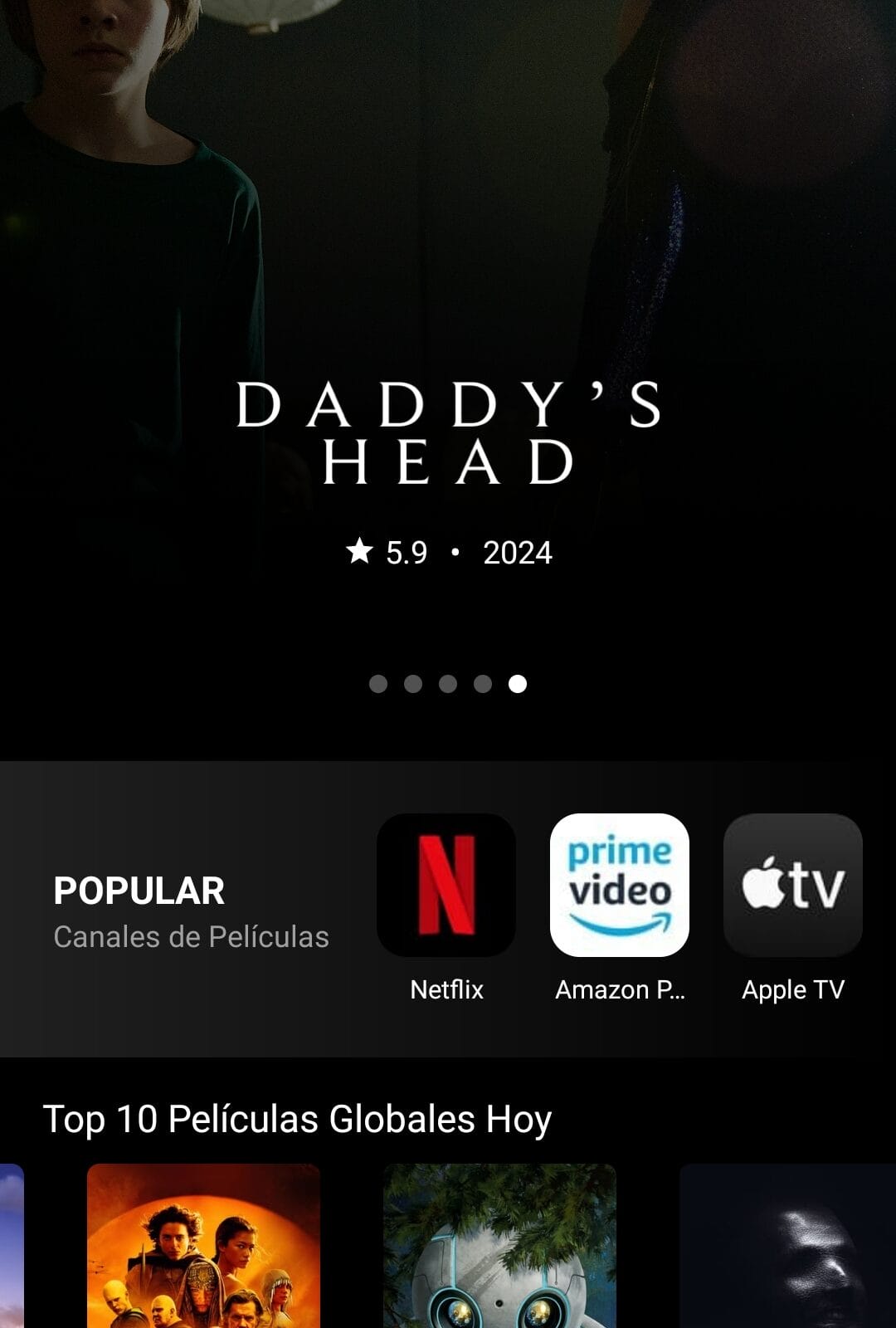Open the Amazon Prime Video channel
Viewport: 896px width, 1328px height.
620,885
